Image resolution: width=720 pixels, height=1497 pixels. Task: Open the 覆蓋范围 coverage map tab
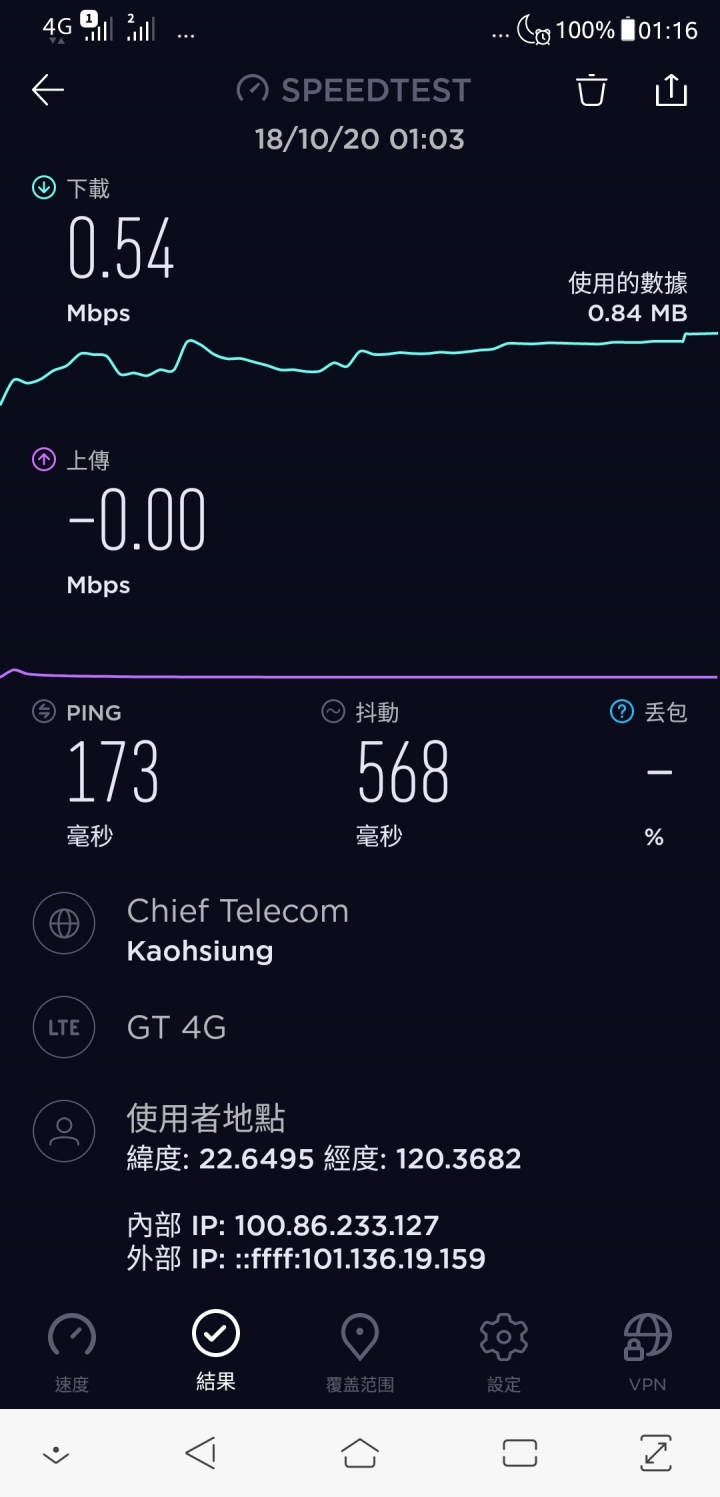(x=360, y=1352)
